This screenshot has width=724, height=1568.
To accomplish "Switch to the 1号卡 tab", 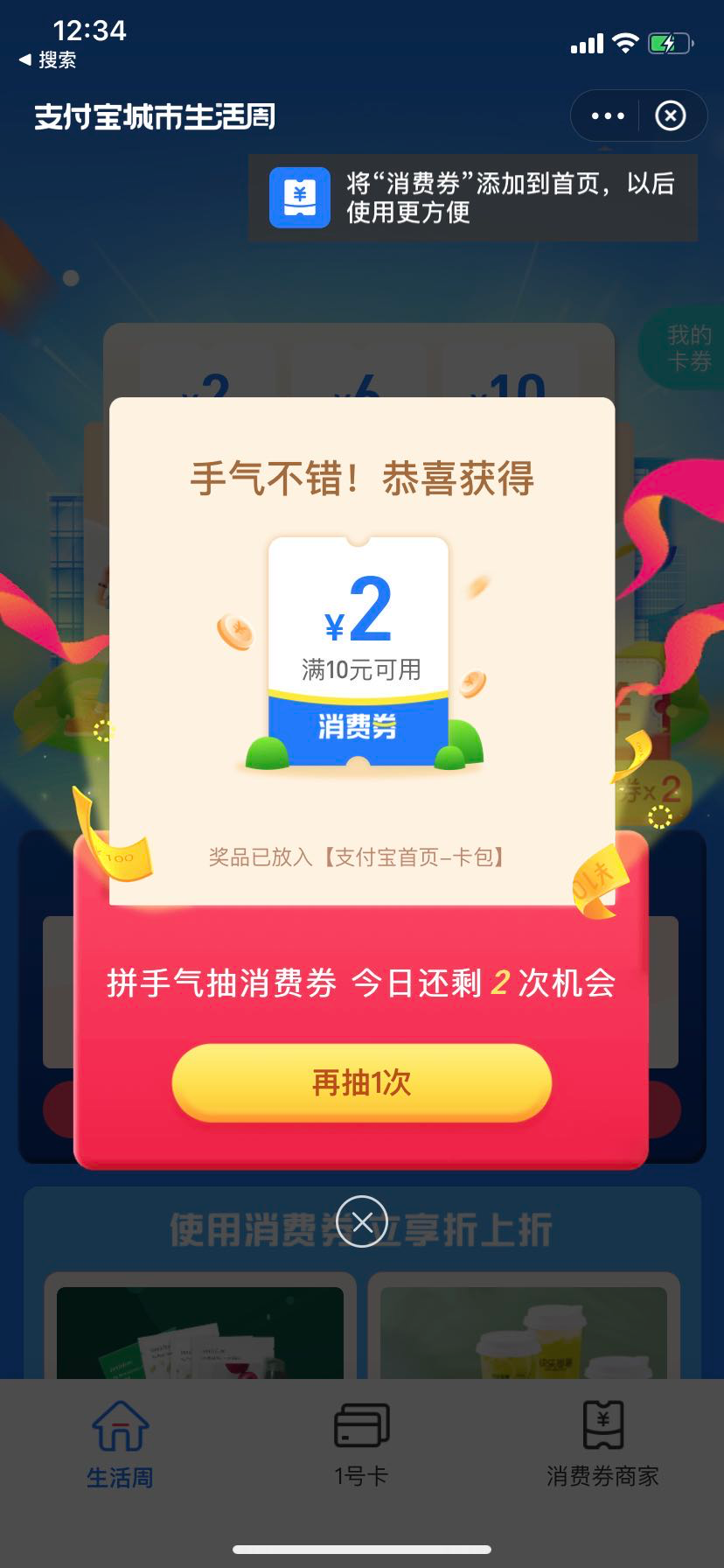I will [x=361, y=1444].
